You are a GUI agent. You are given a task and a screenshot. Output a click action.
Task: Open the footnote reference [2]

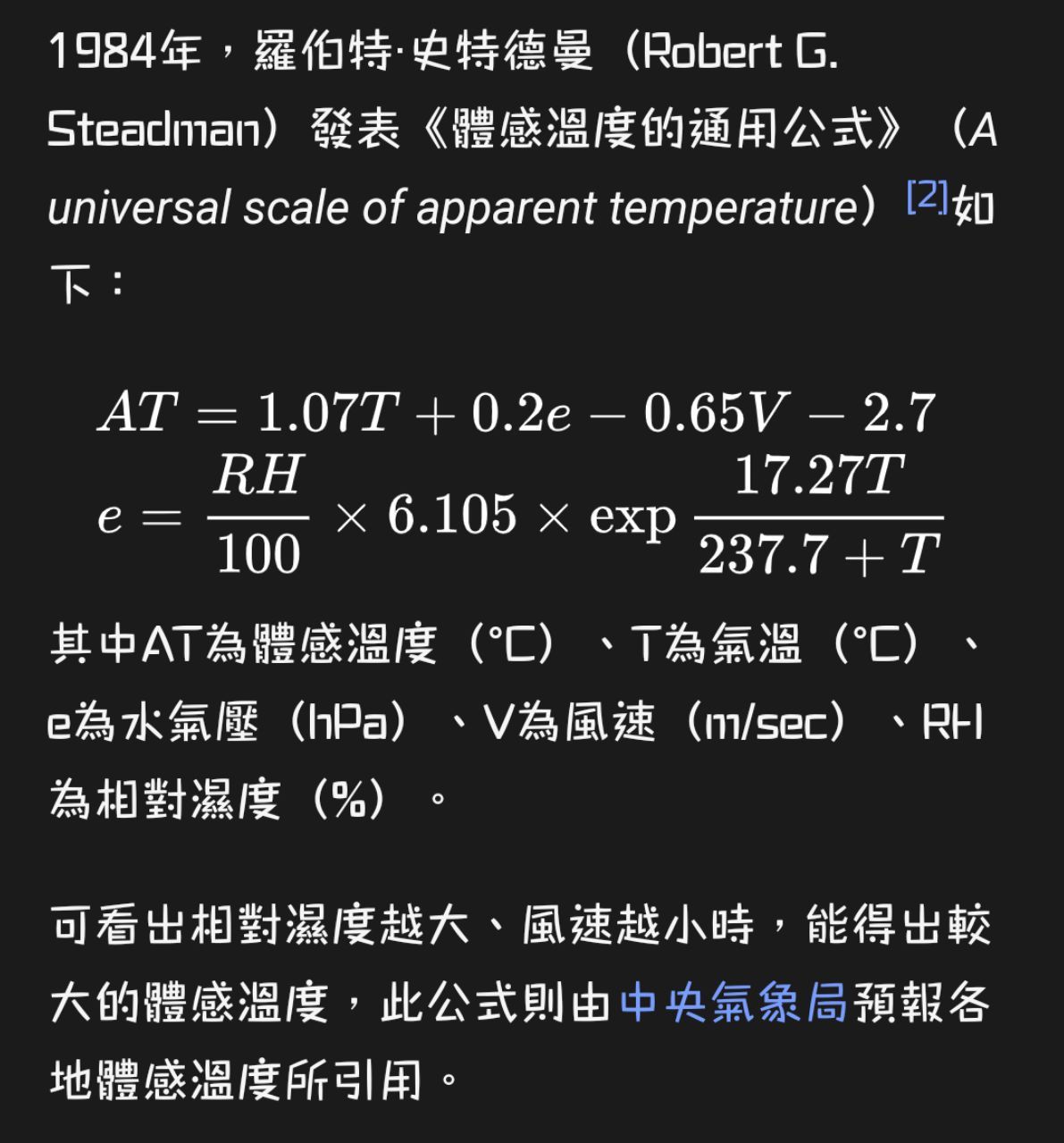[x=926, y=197]
